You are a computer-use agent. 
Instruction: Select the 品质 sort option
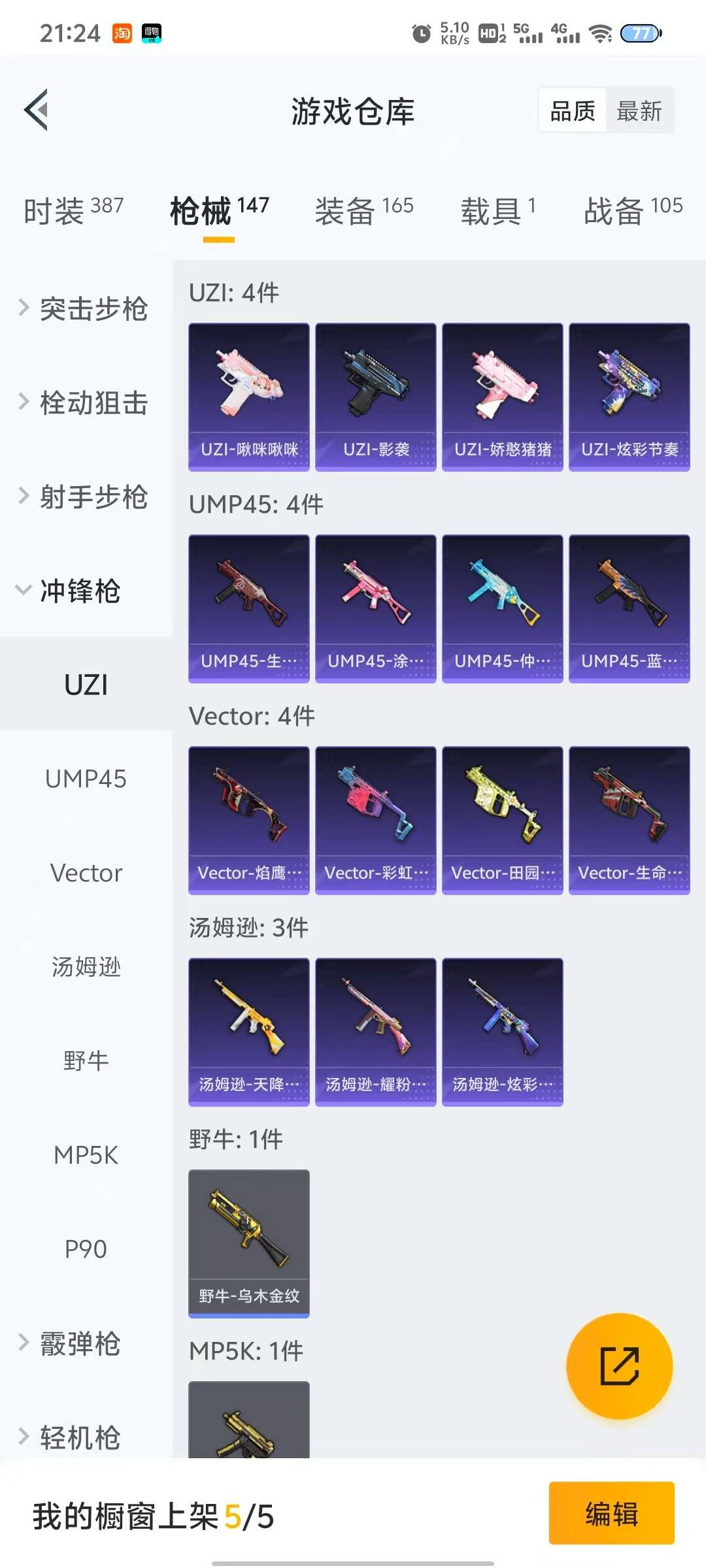[573, 110]
